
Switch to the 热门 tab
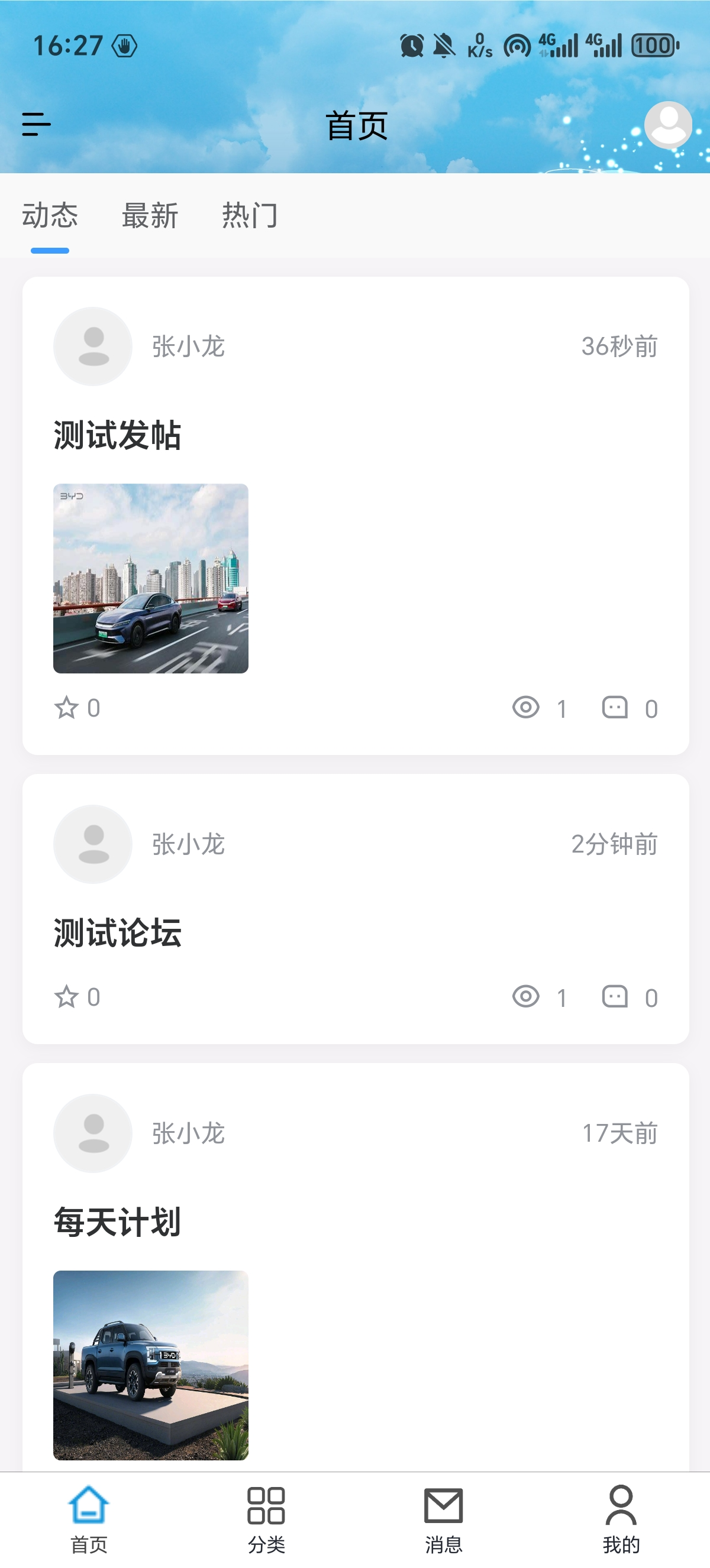(250, 215)
